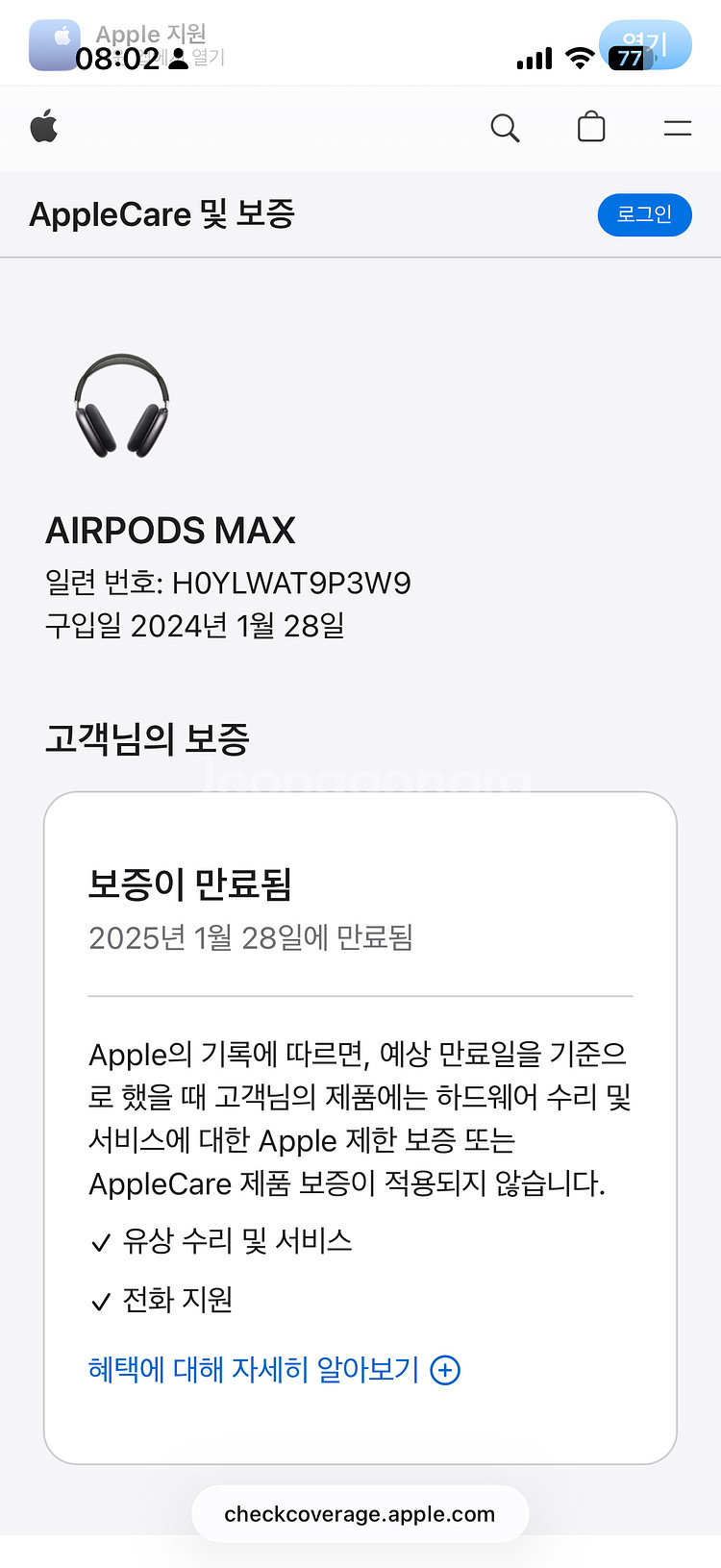This screenshot has height=1568, width=721.
Task: Tap the checkcoverage.apple.com address bar
Action: click(360, 1514)
